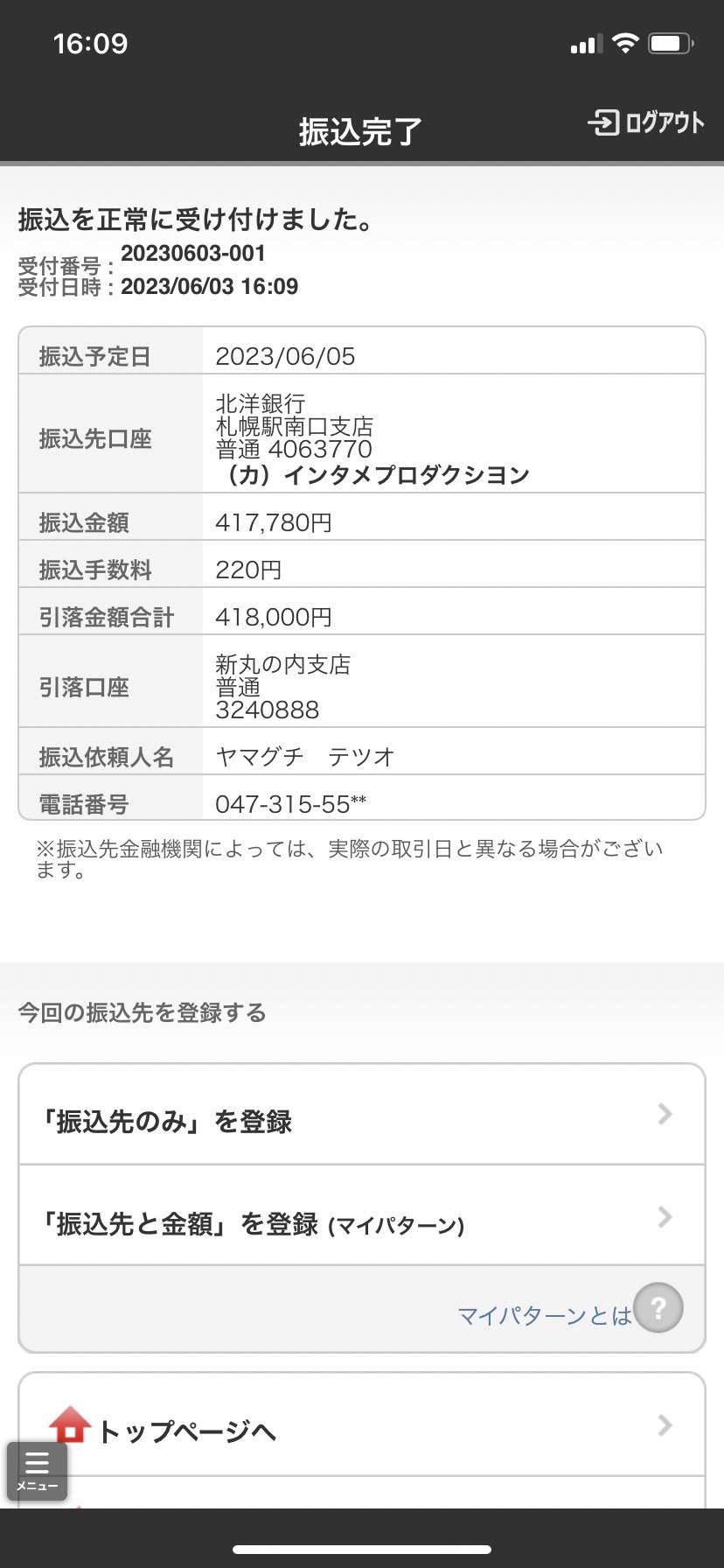Register 「振込先のみ」 as a payee

coord(362,1115)
